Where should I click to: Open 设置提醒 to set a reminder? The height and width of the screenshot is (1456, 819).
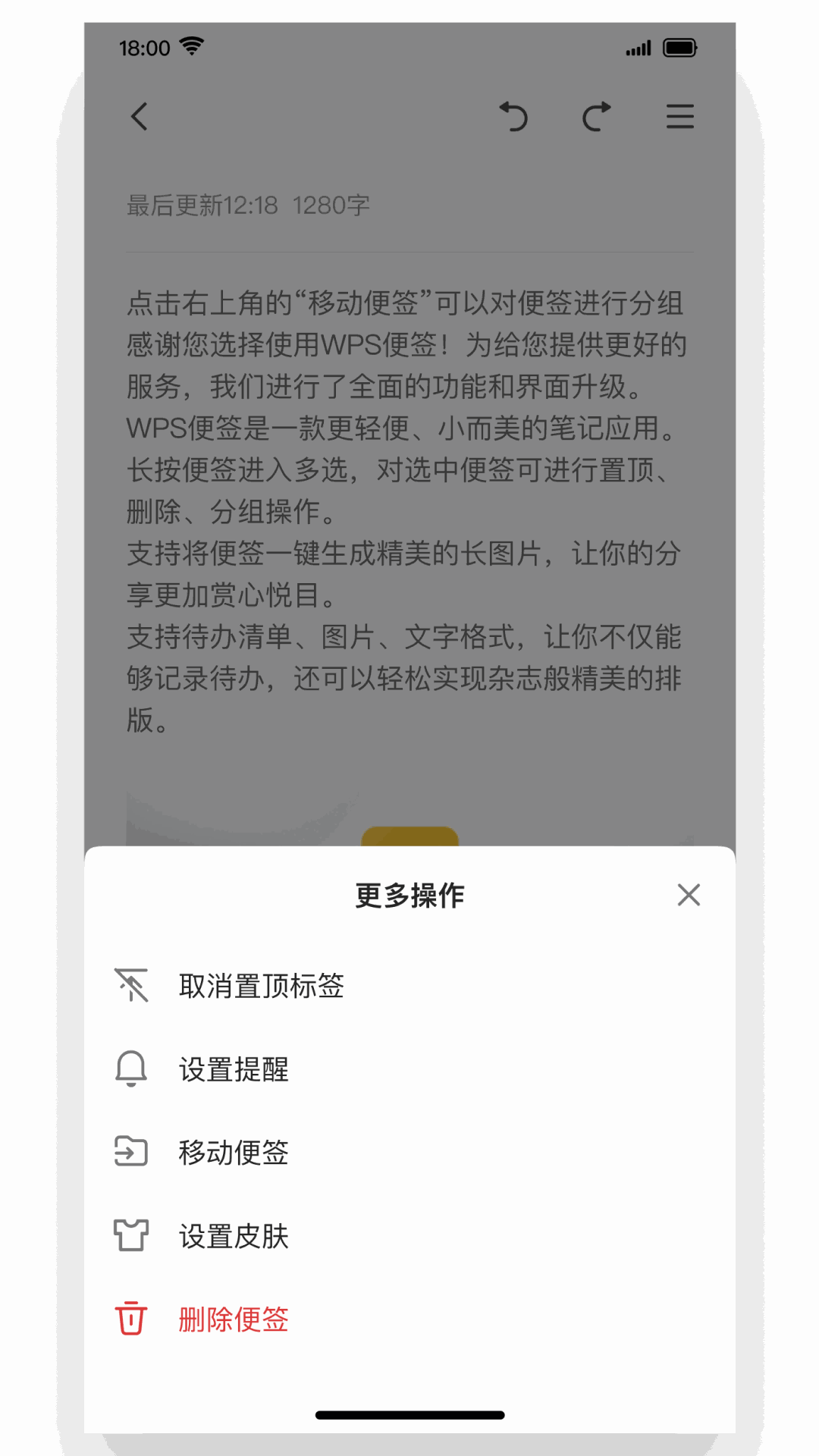[x=234, y=1069]
